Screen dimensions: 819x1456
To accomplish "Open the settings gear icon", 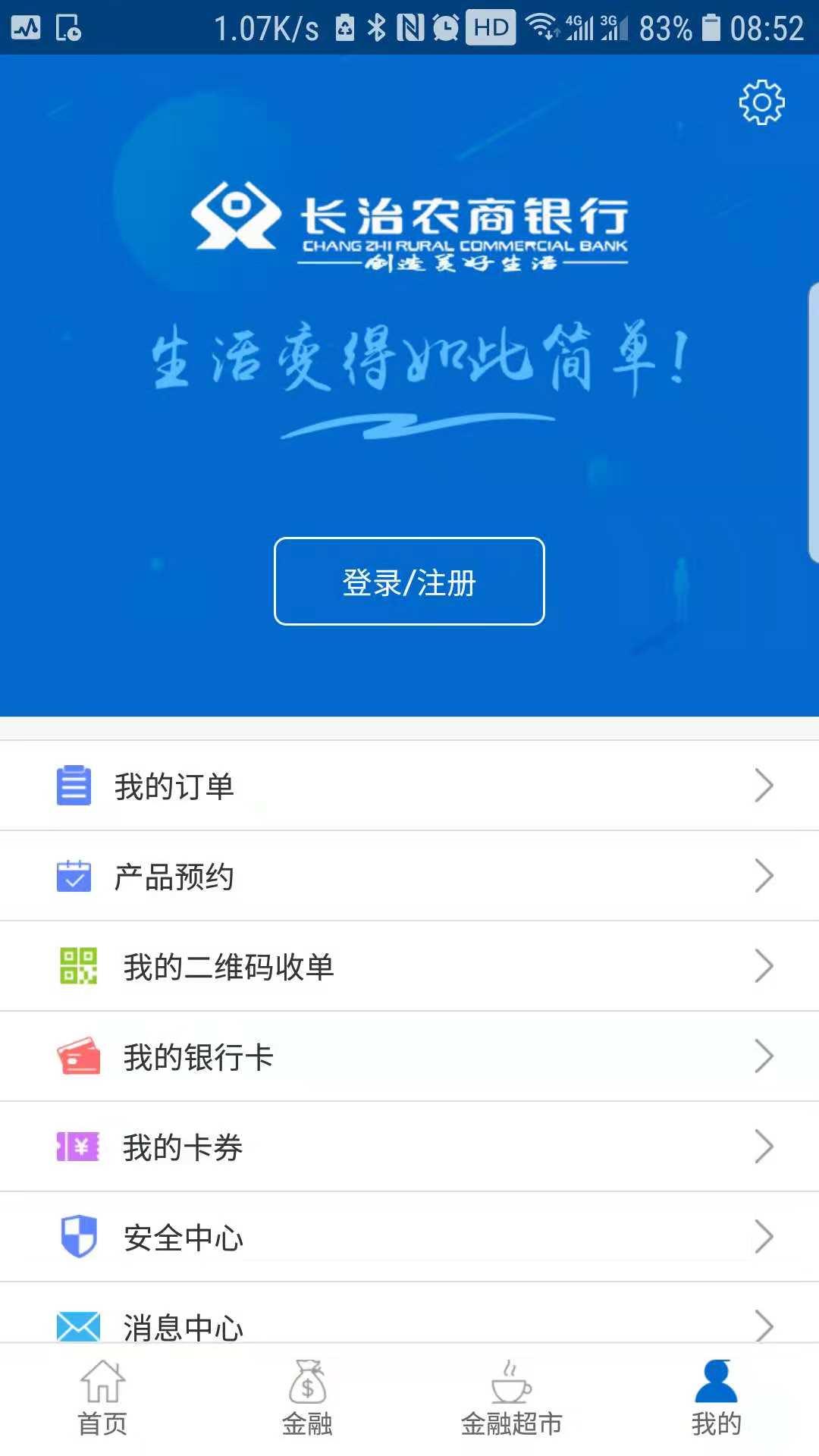I will click(761, 102).
